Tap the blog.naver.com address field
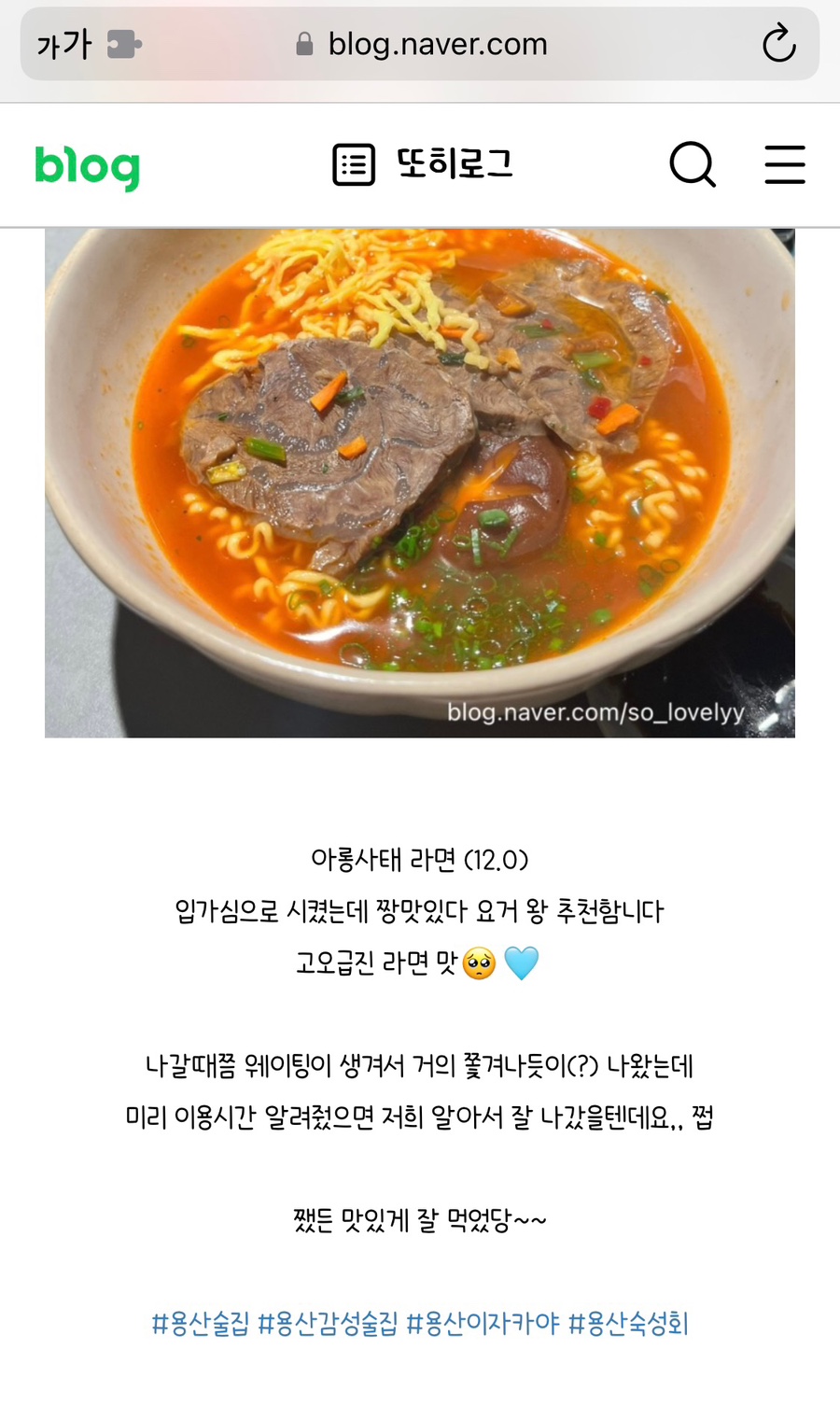This screenshot has height=1405, width=840. click(x=420, y=44)
